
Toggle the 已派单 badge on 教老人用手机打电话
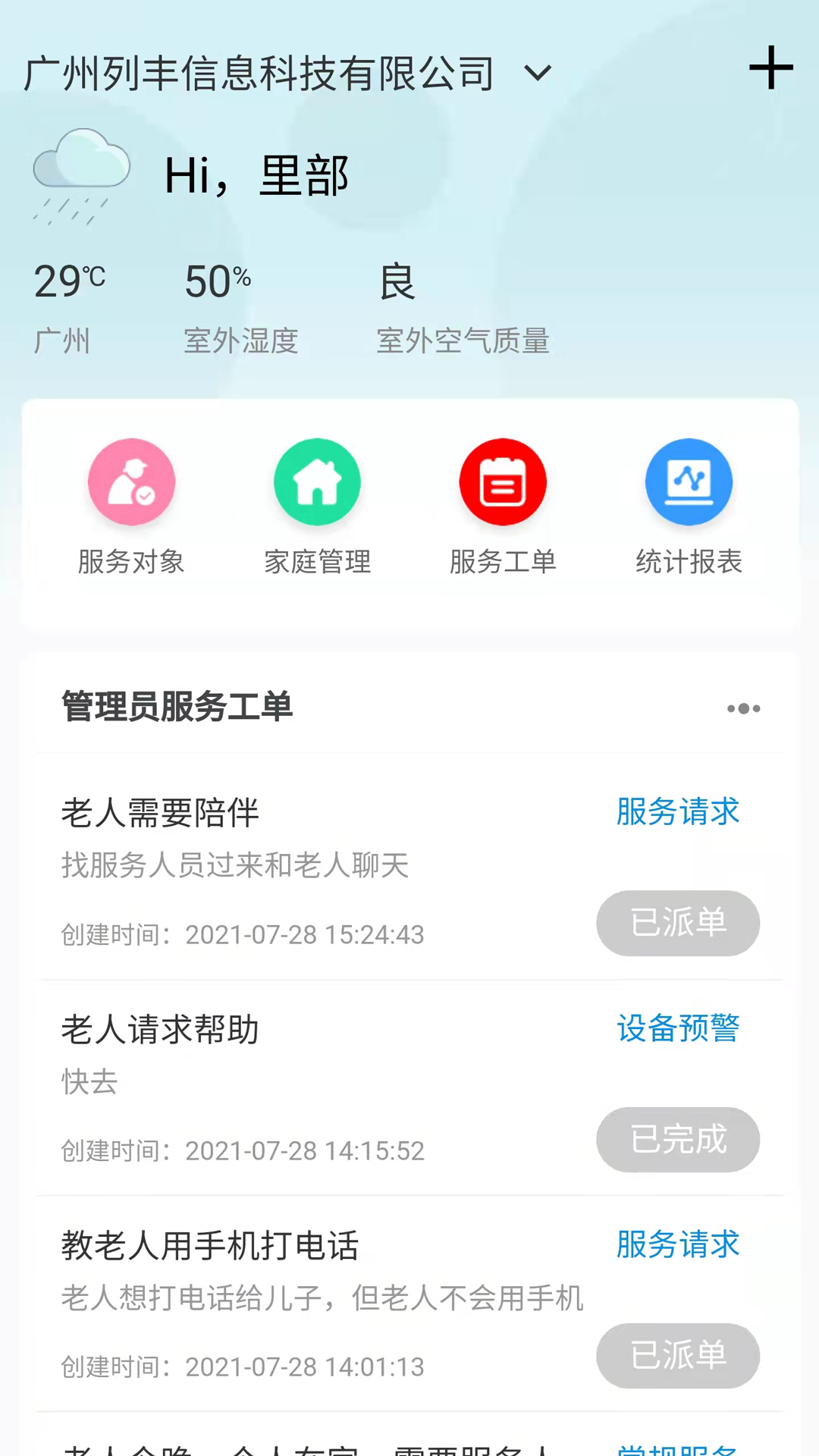pyautogui.click(x=677, y=1356)
